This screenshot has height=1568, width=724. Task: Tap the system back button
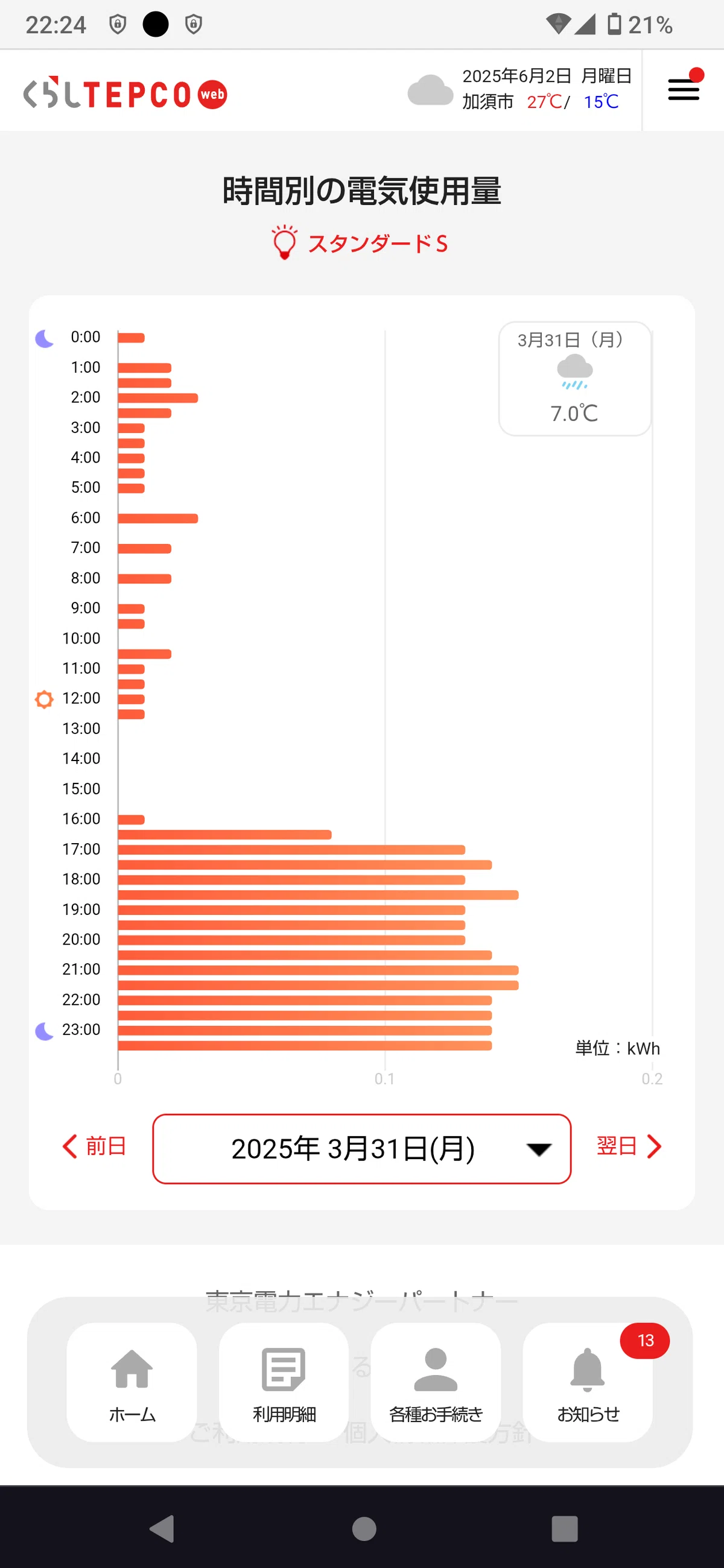(x=162, y=1528)
